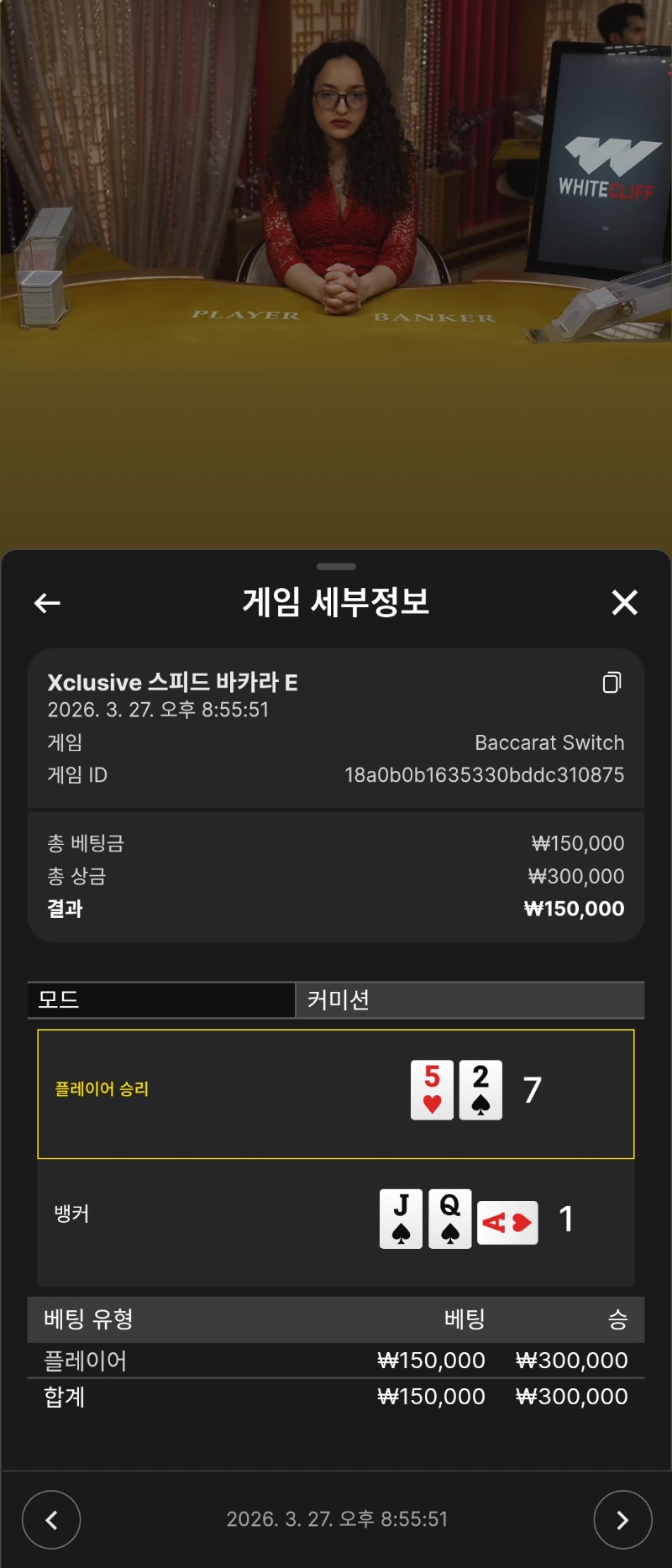Copy the game ID details
The width and height of the screenshot is (672, 1568).
click(612, 683)
